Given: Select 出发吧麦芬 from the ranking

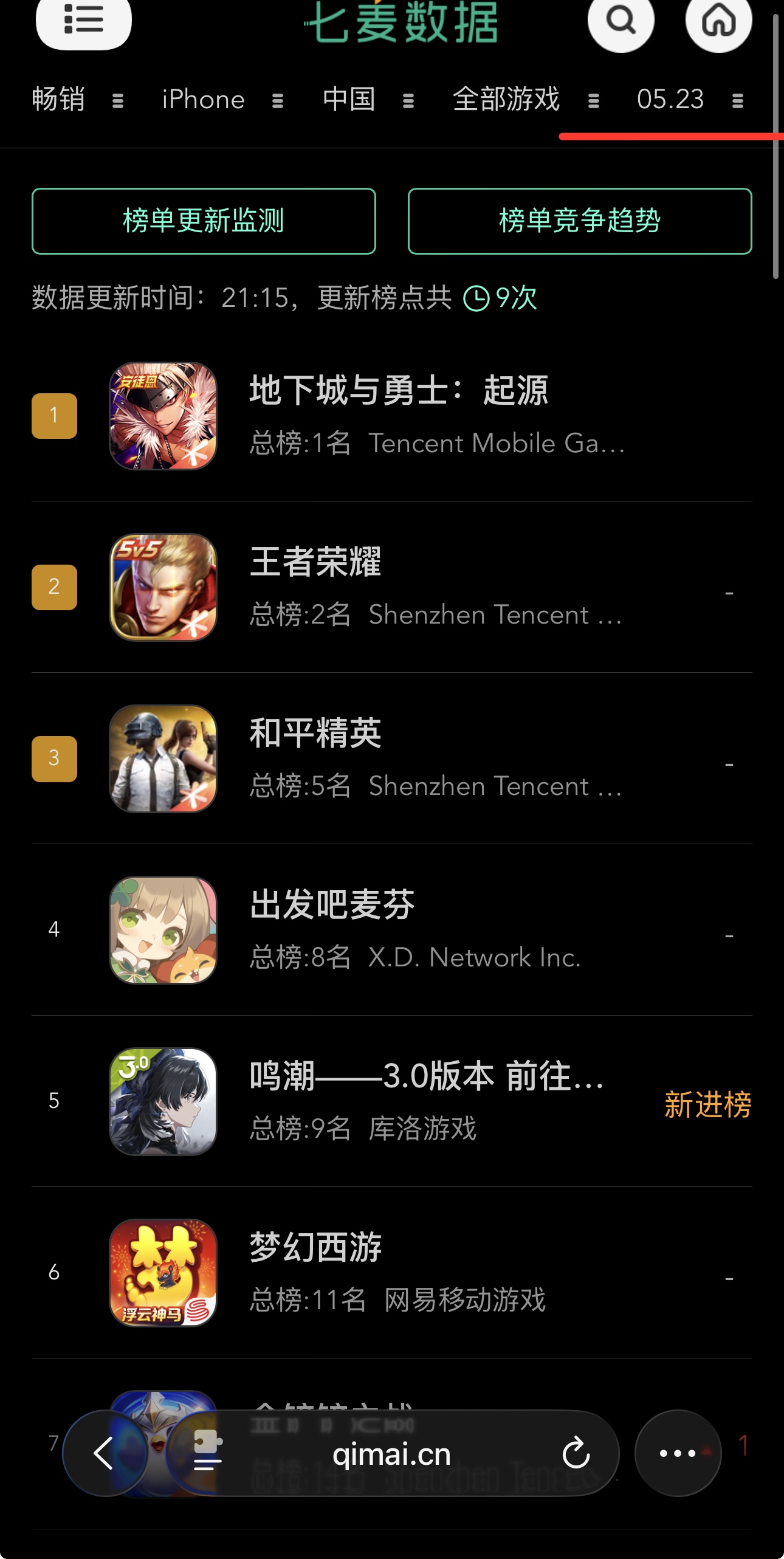Looking at the screenshot, I should (332, 904).
